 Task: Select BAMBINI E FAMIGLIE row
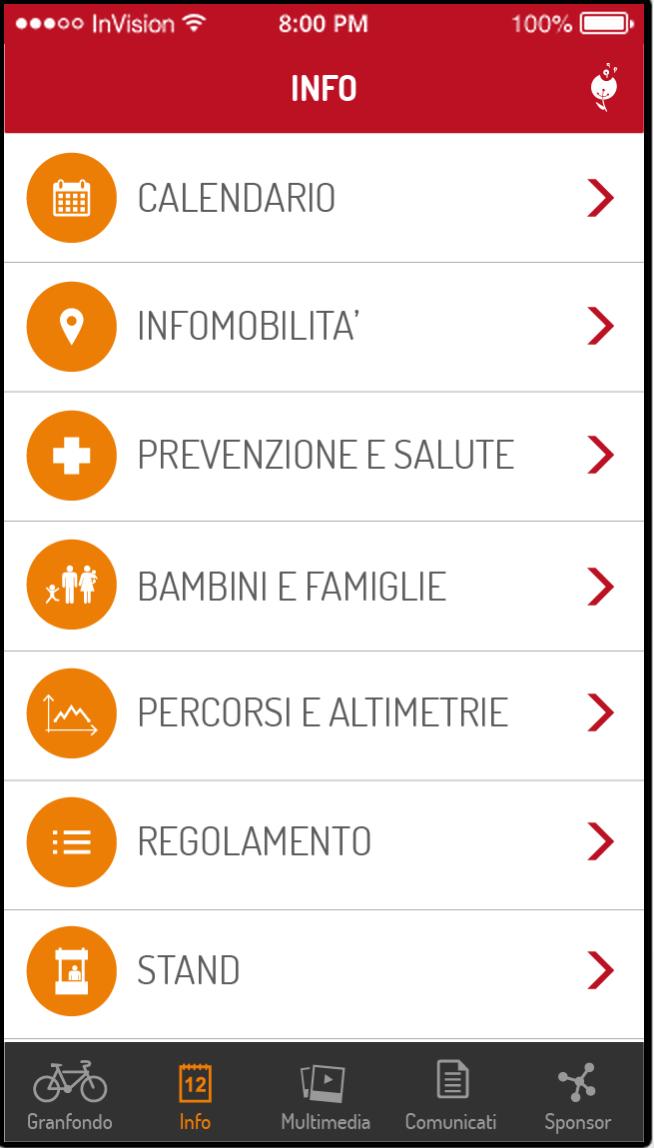click(324, 585)
